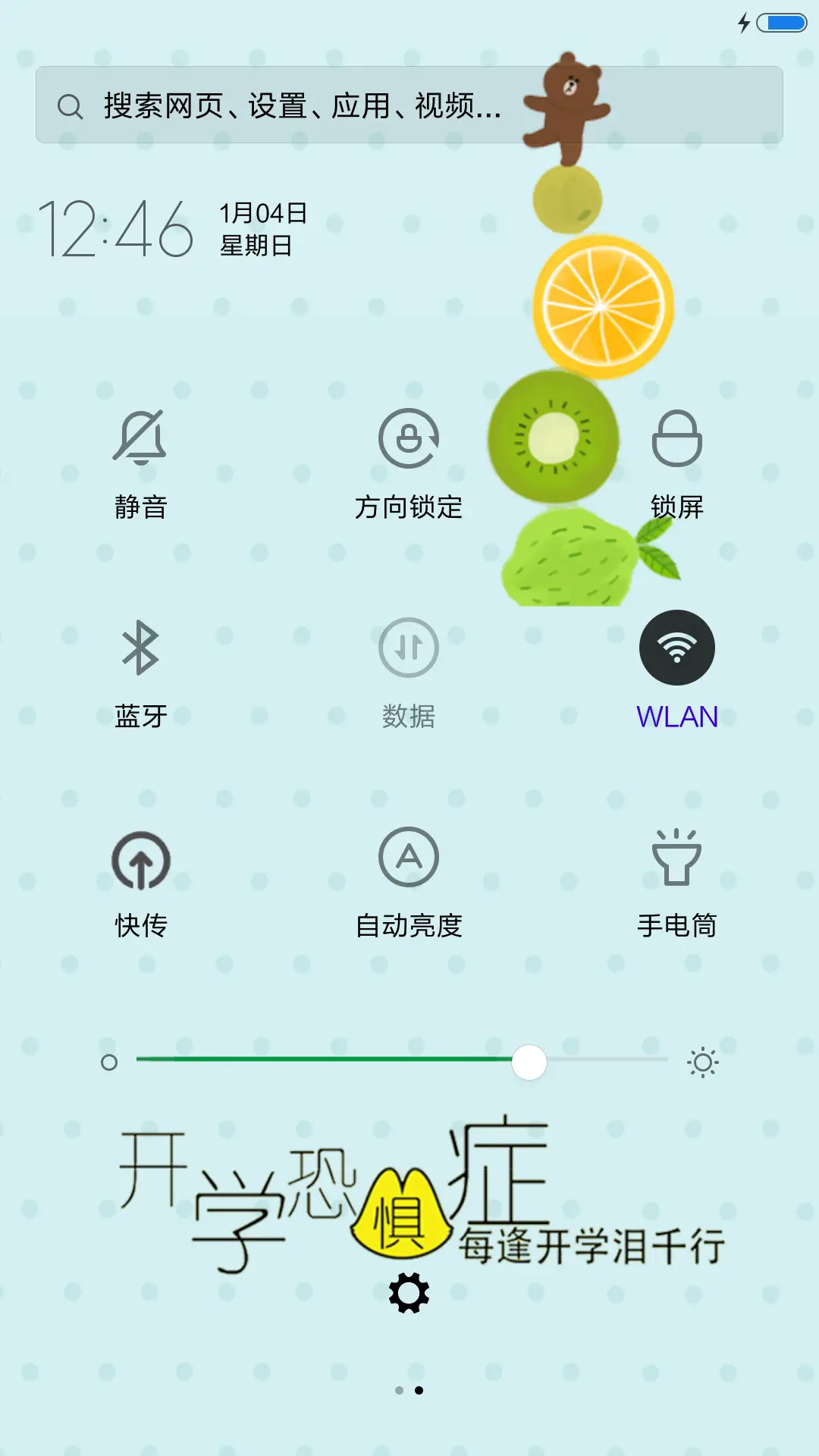Disable the WLAN connection
The width and height of the screenshot is (819, 1456).
(677, 648)
